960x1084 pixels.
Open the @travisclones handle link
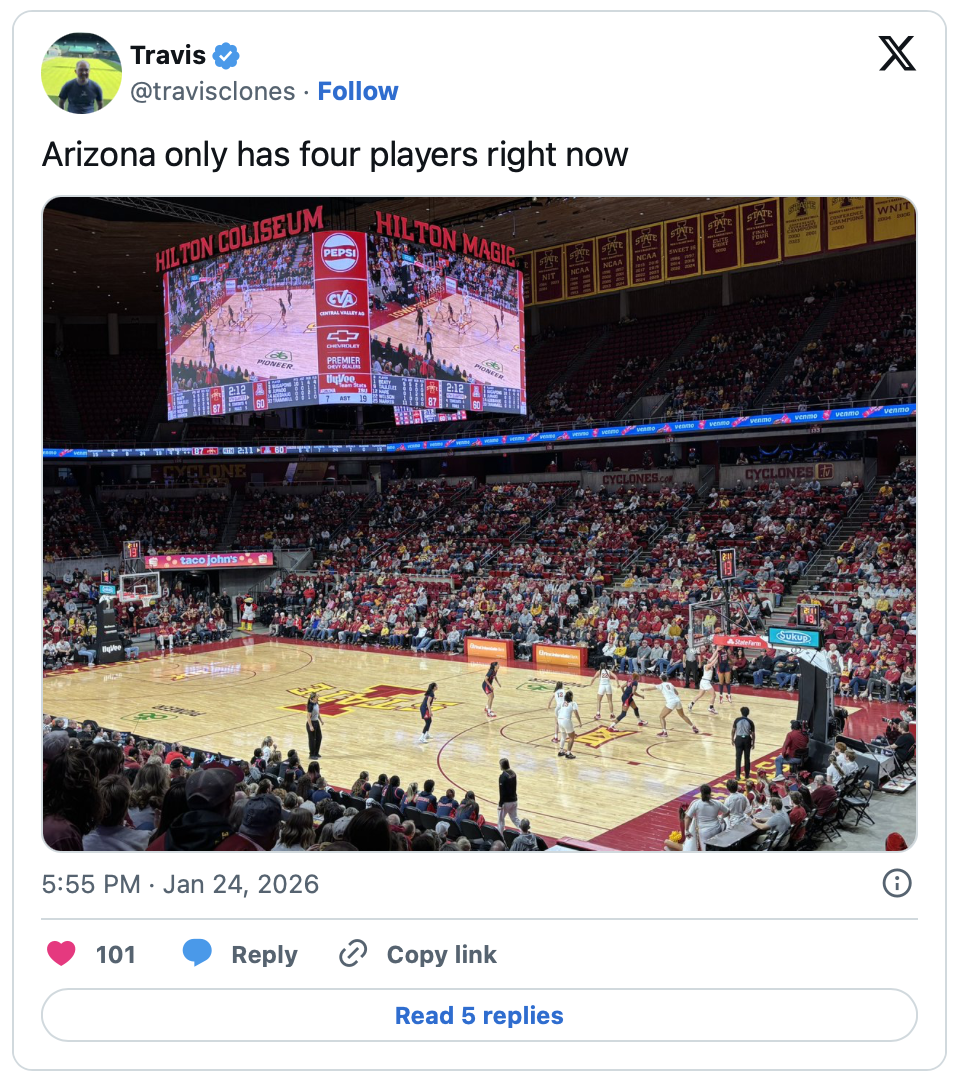(x=213, y=91)
